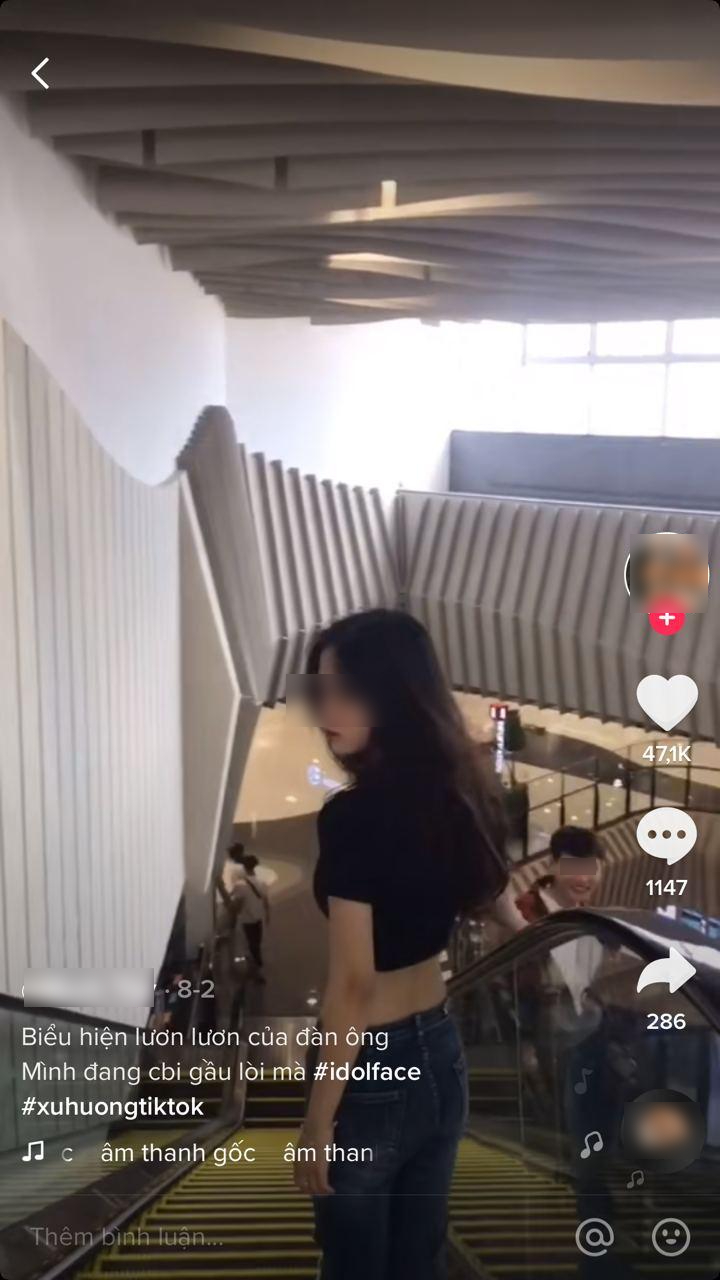The height and width of the screenshot is (1280, 720).
Task: Open the spinning sound disc
Action: tap(663, 1130)
